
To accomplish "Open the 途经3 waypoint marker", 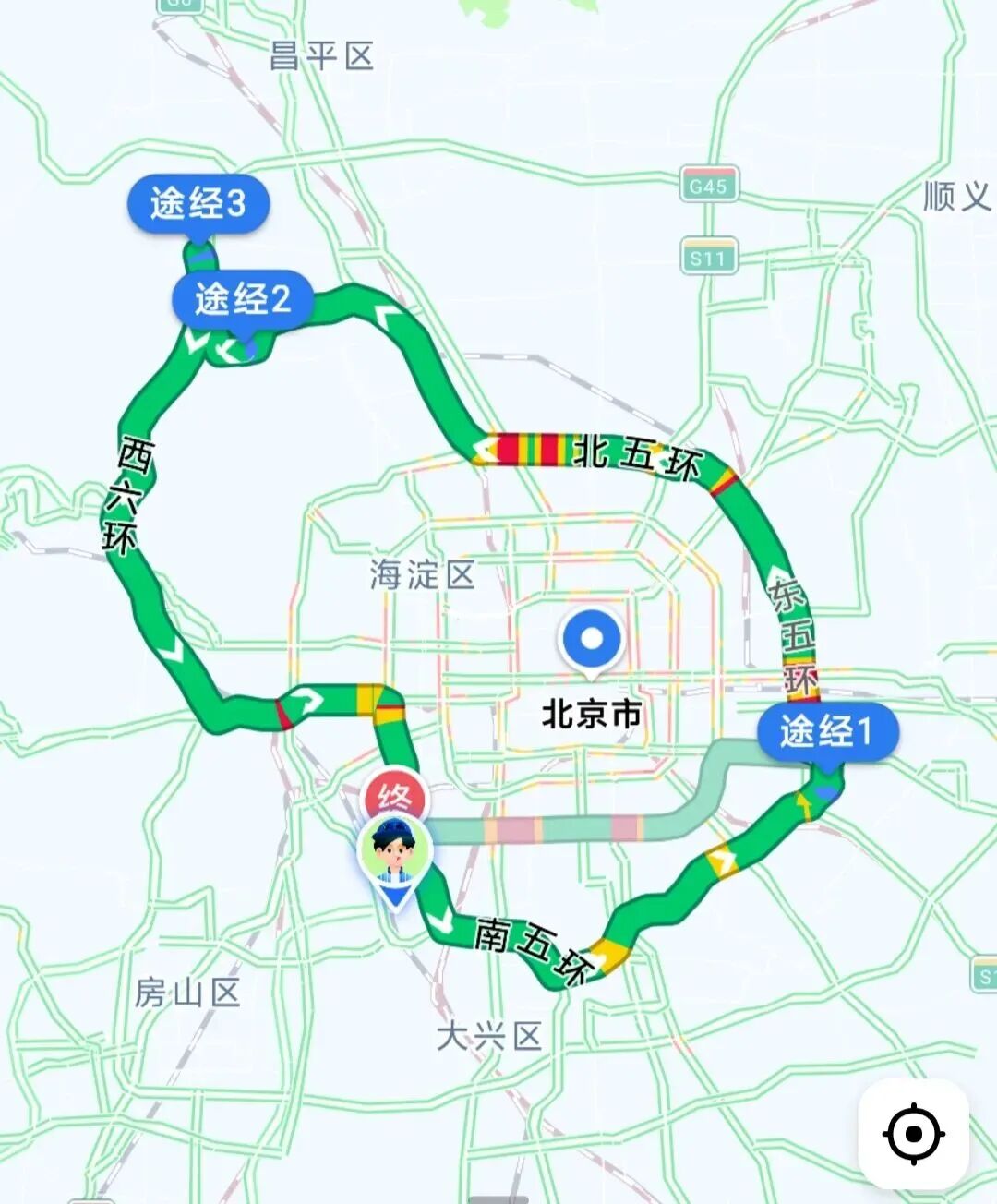I will (x=198, y=203).
